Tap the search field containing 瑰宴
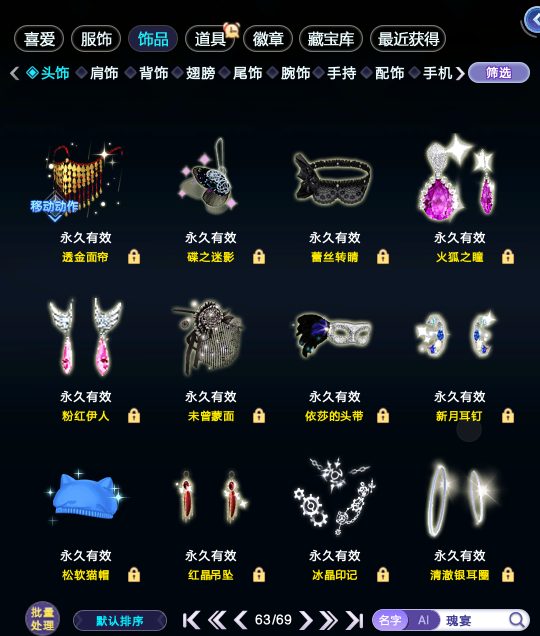Viewport: 540px width, 636px height. [x=473, y=620]
